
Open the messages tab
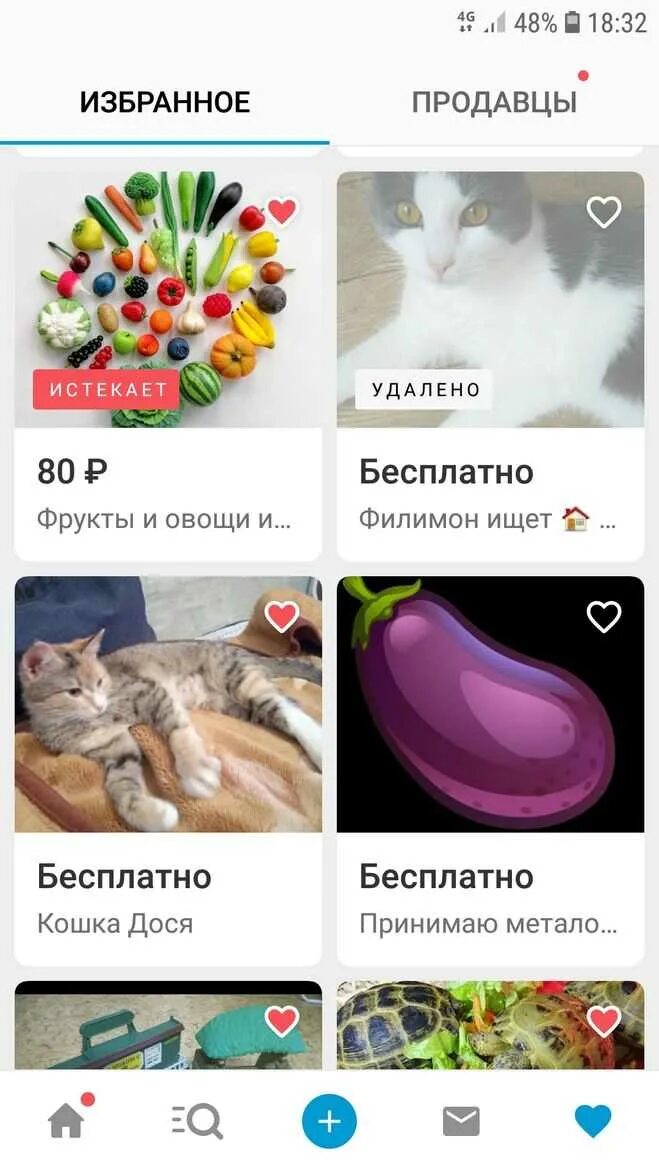coord(461,1122)
